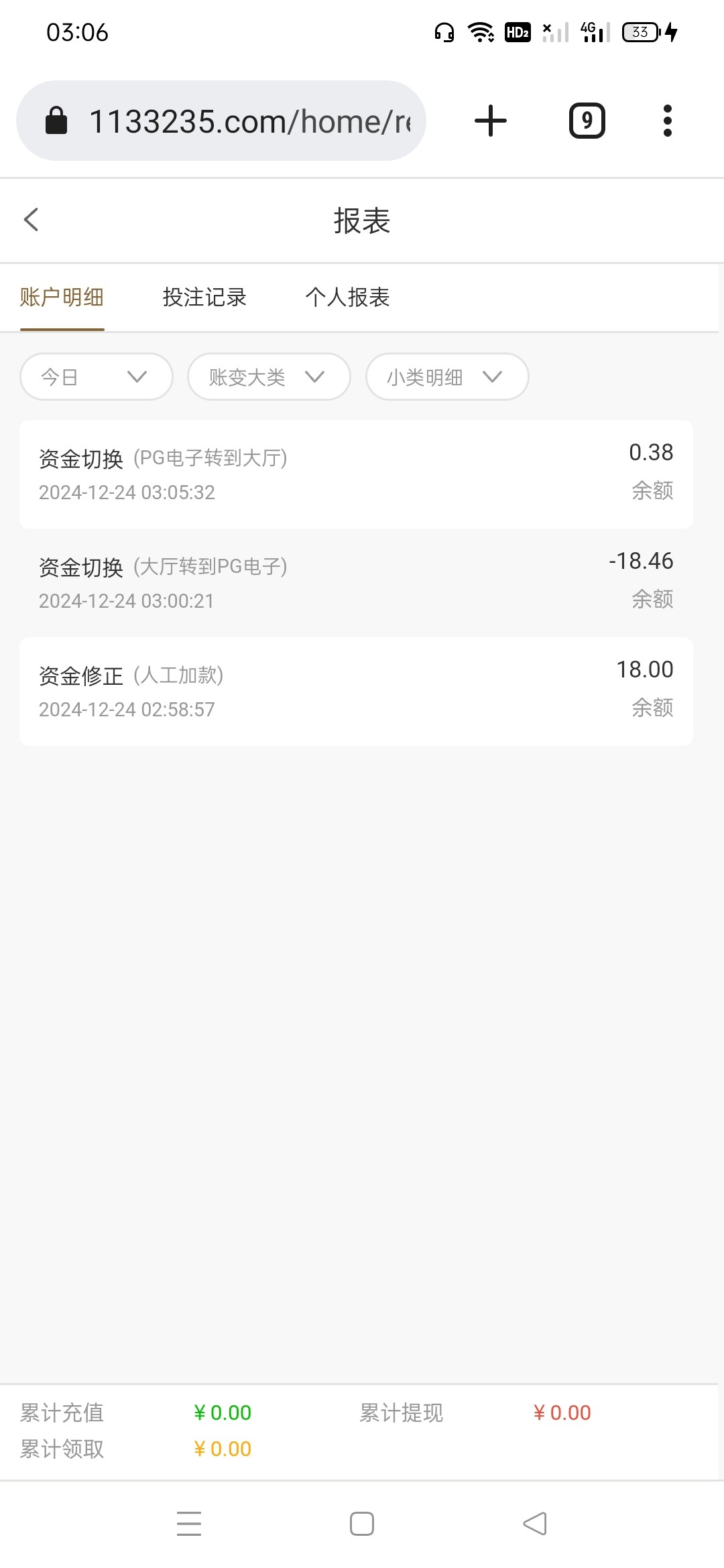Open recent apps from navigation bar
Screen dimensions: 724x1568
pos(189,1524)
